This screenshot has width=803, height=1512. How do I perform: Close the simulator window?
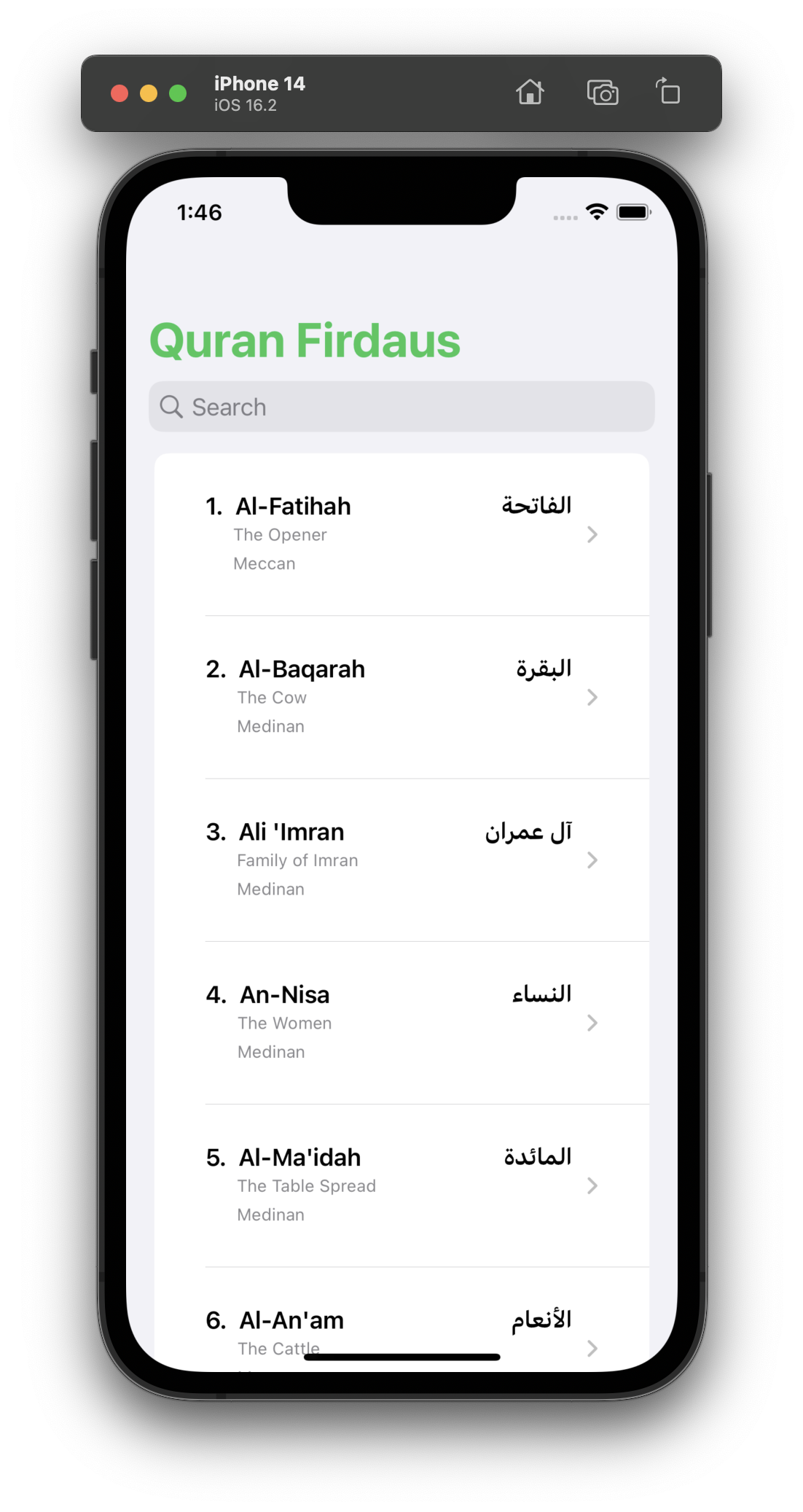coord(120,93)
